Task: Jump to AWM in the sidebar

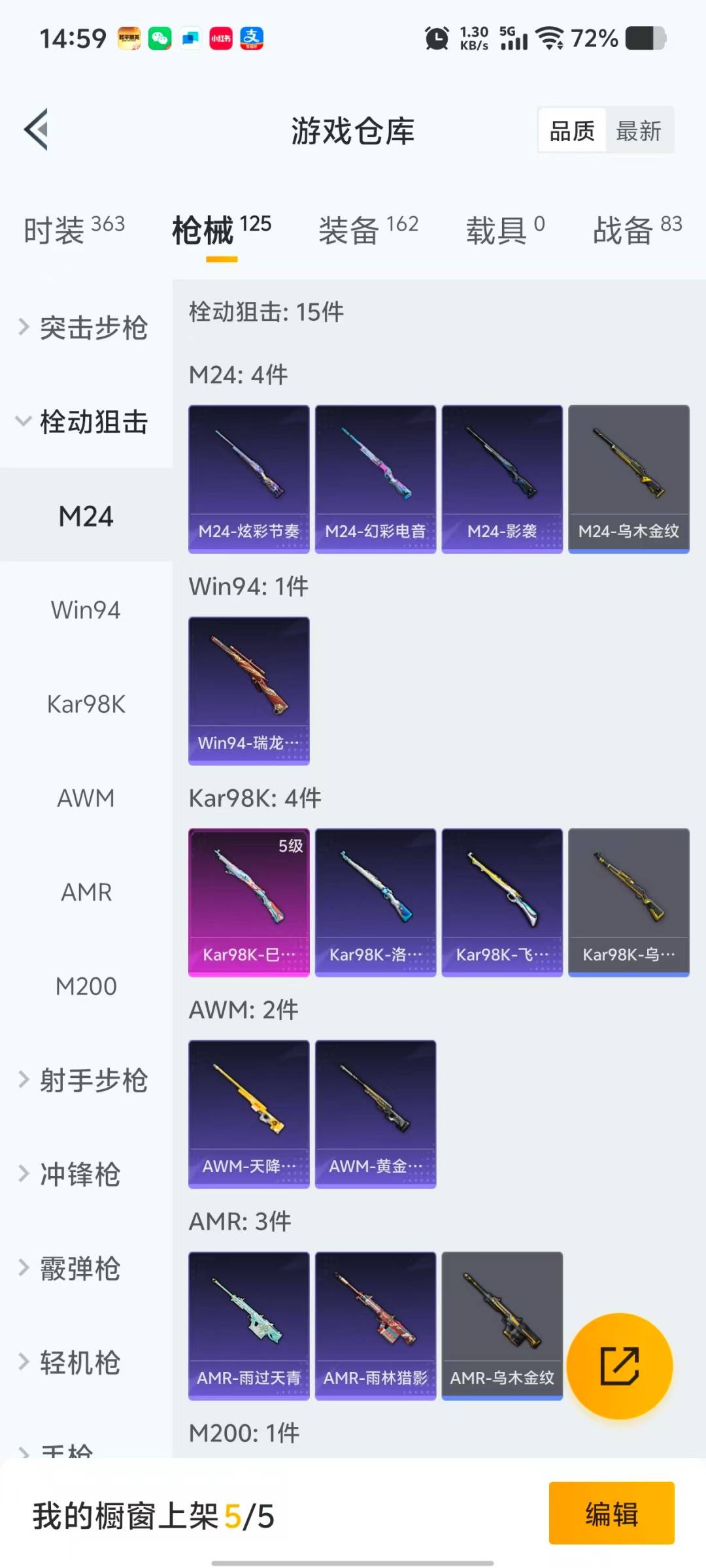Action: tap(86, 798)
